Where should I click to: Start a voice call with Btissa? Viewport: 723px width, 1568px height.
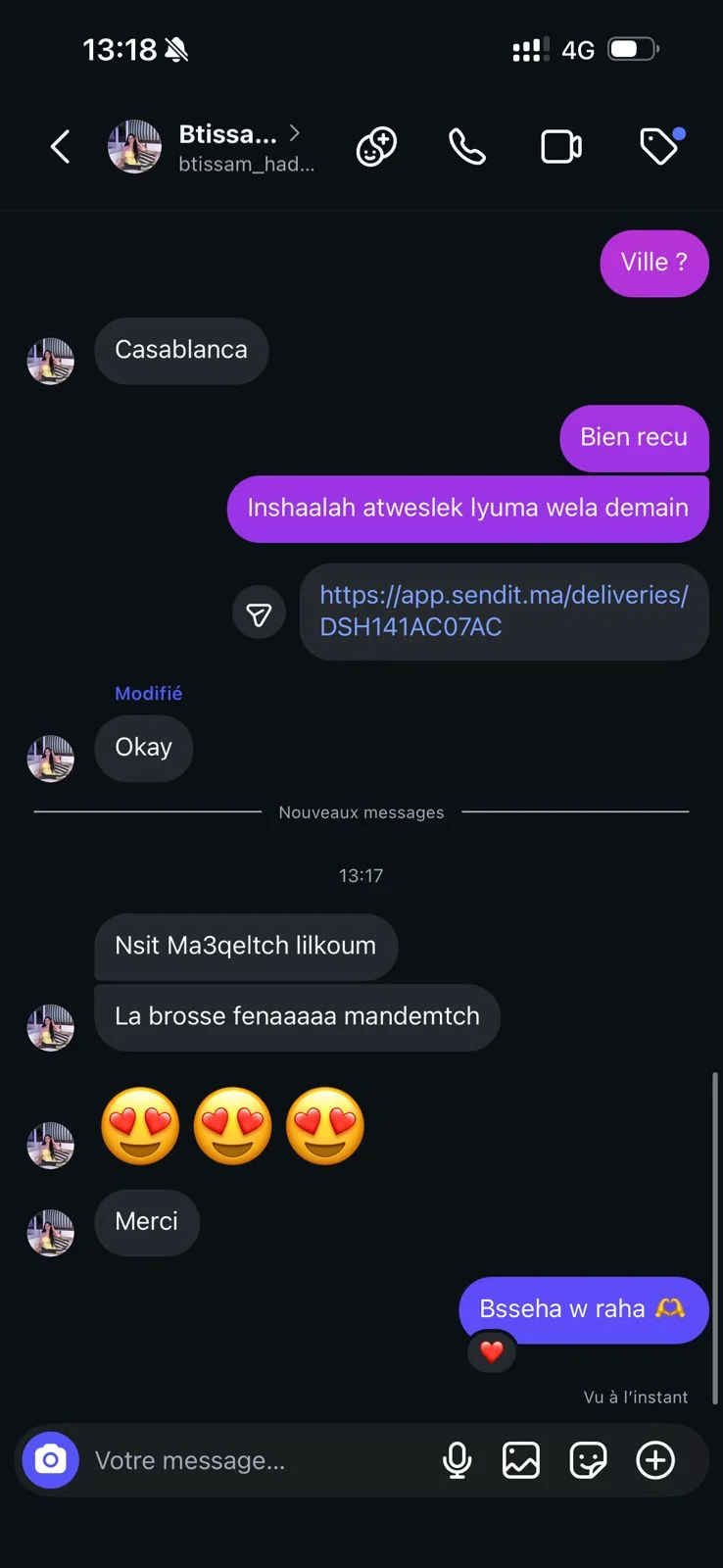pyautogui.click(x=467, y=147)
